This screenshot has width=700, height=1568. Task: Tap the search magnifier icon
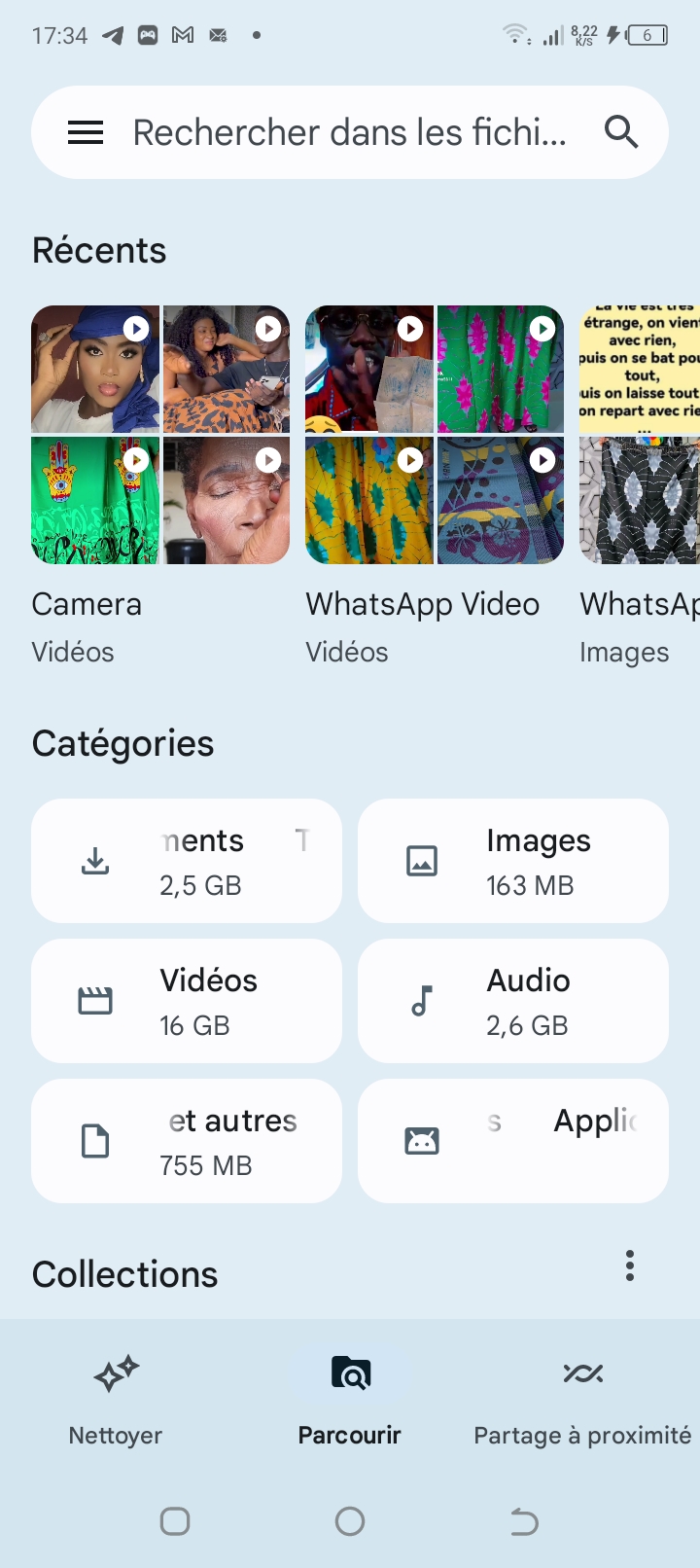tap(621, 131)
